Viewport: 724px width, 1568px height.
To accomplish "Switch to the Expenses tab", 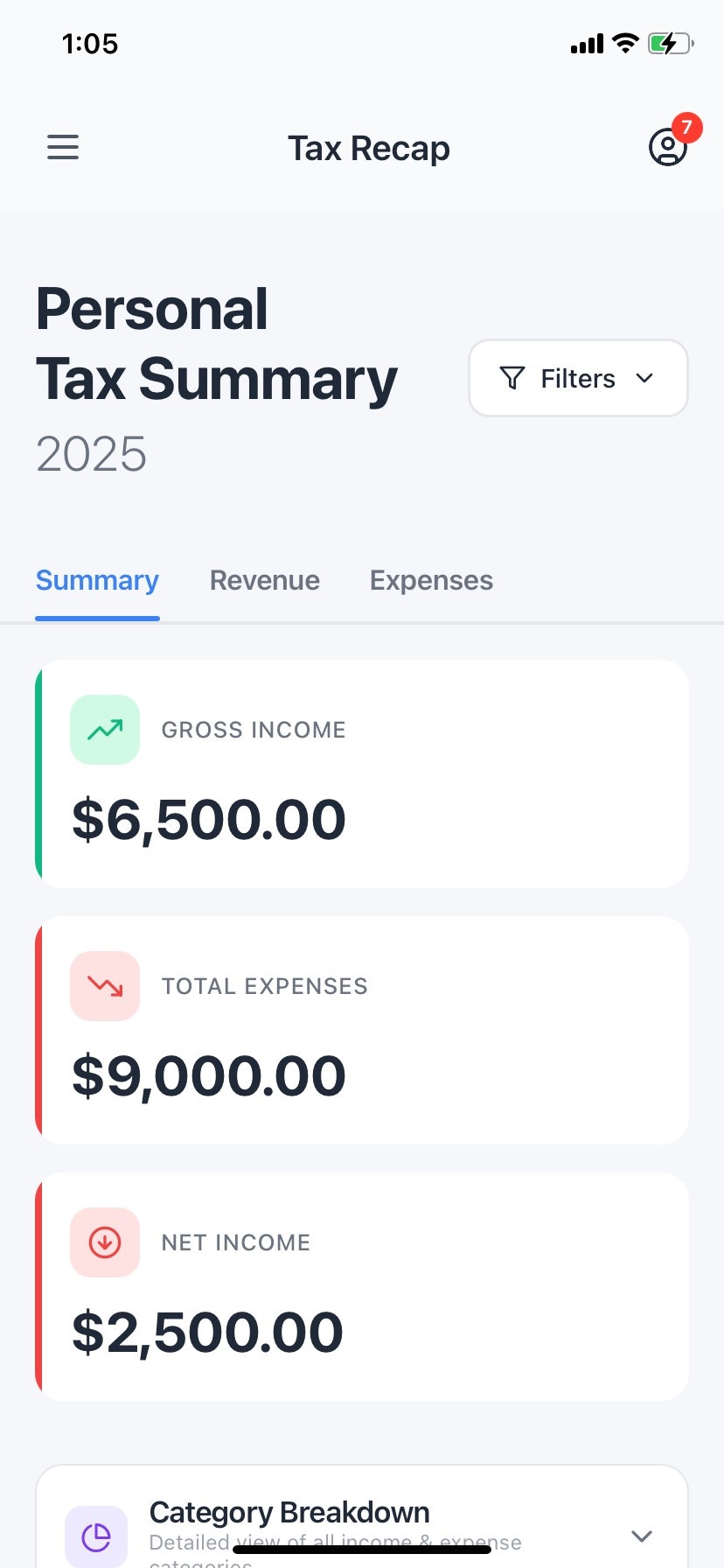I will (431, 581).
